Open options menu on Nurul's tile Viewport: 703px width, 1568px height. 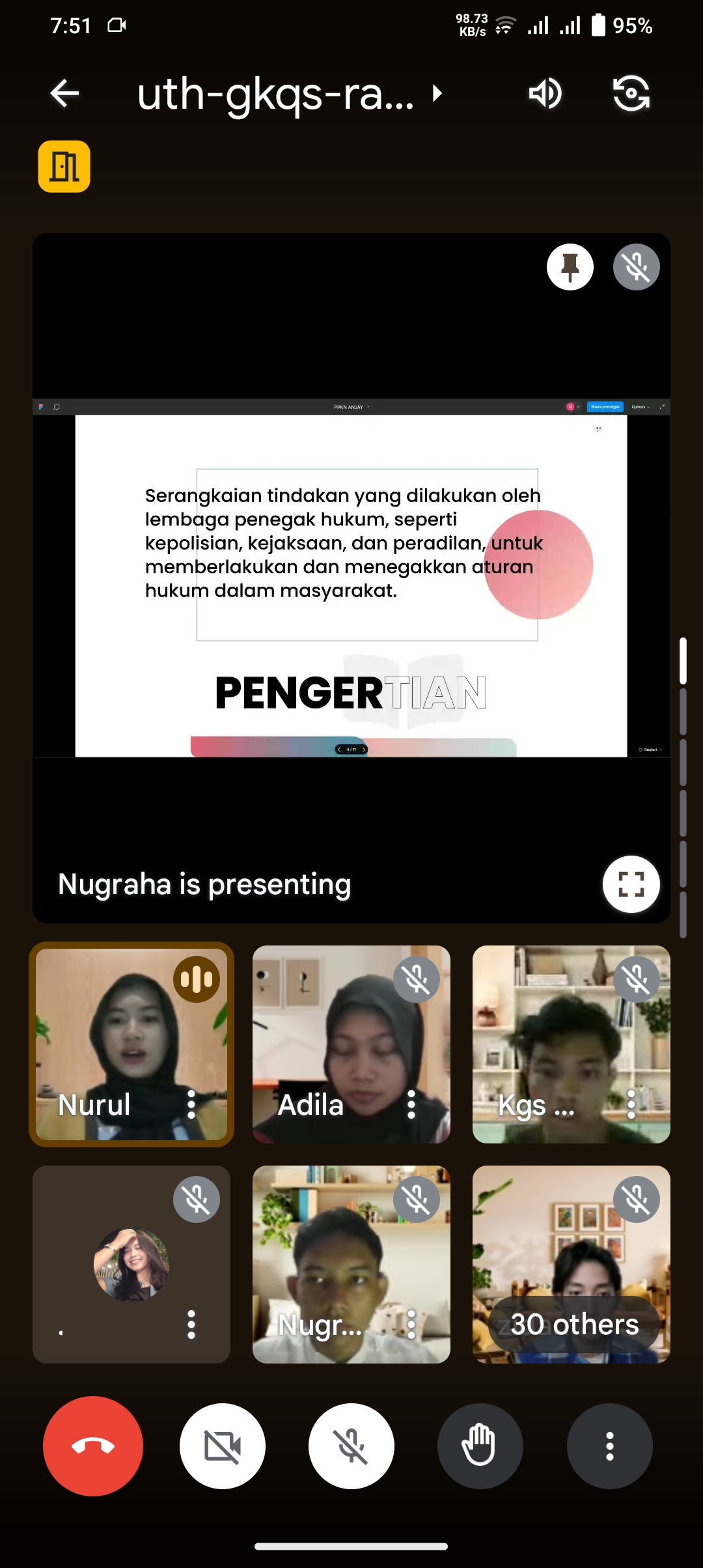[191, 1104]
